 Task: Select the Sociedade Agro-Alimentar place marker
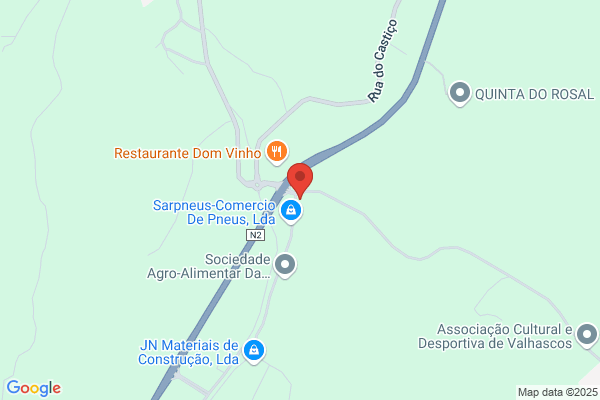[x=286, y=265]
